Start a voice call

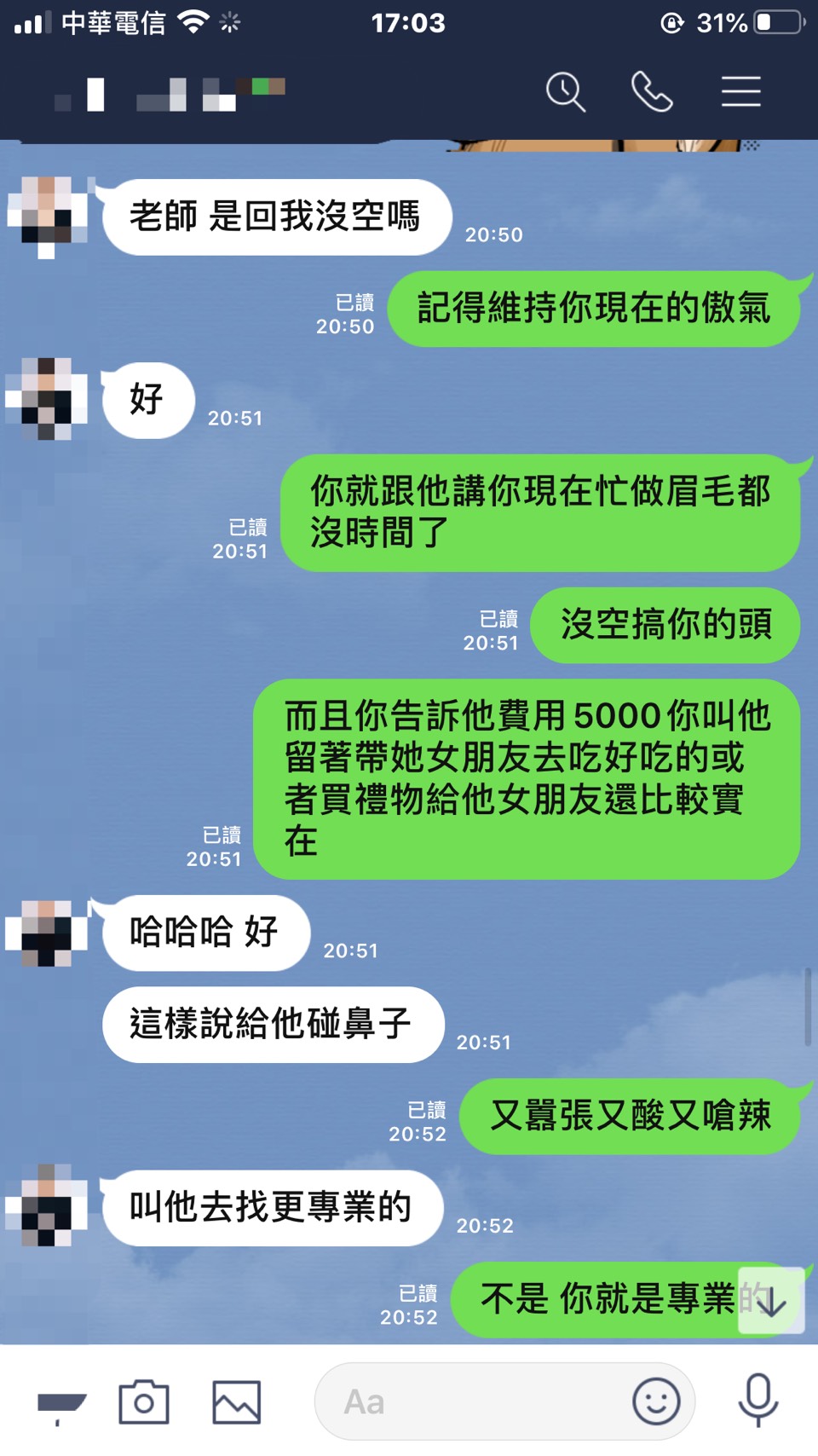[x=652, y=92]
